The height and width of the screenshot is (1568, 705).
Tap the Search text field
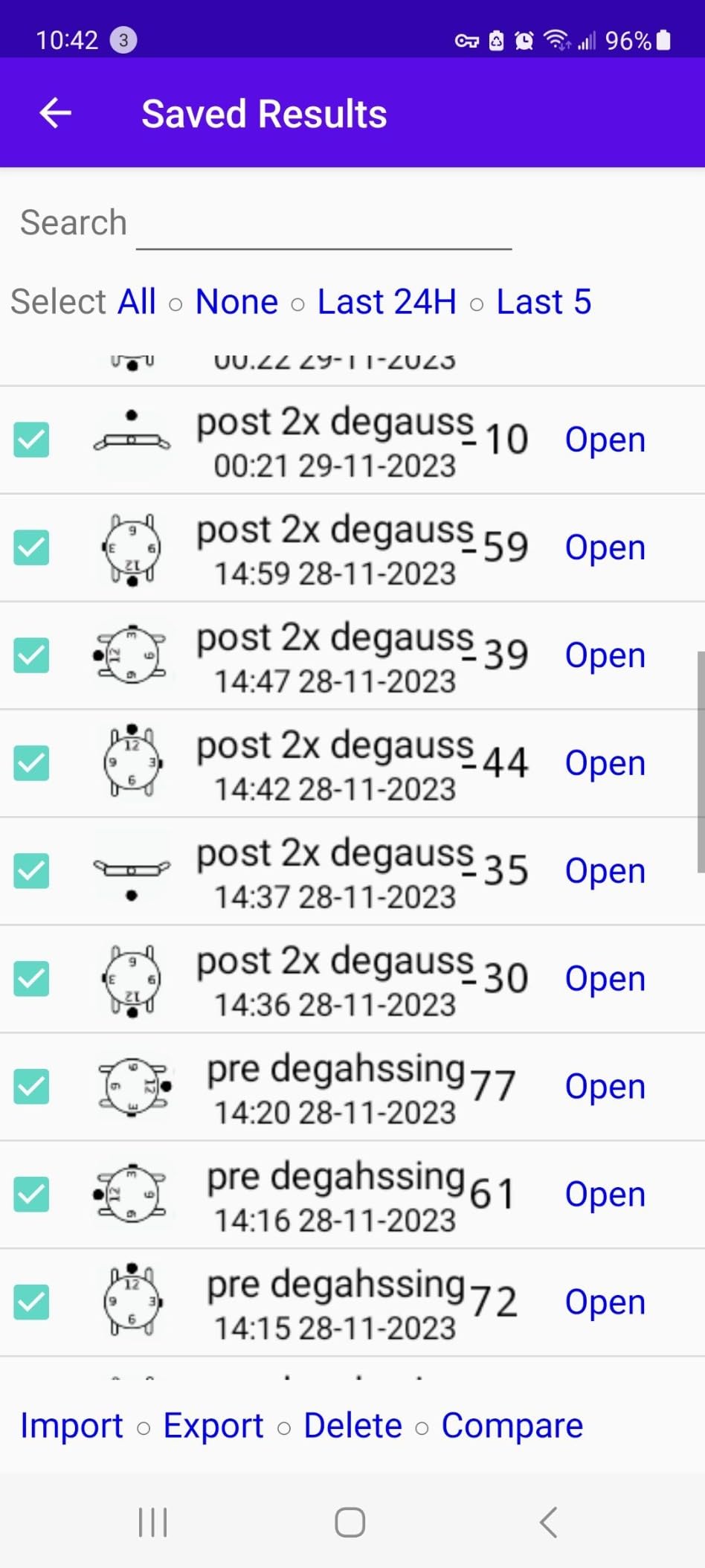[x=323, y=223]
